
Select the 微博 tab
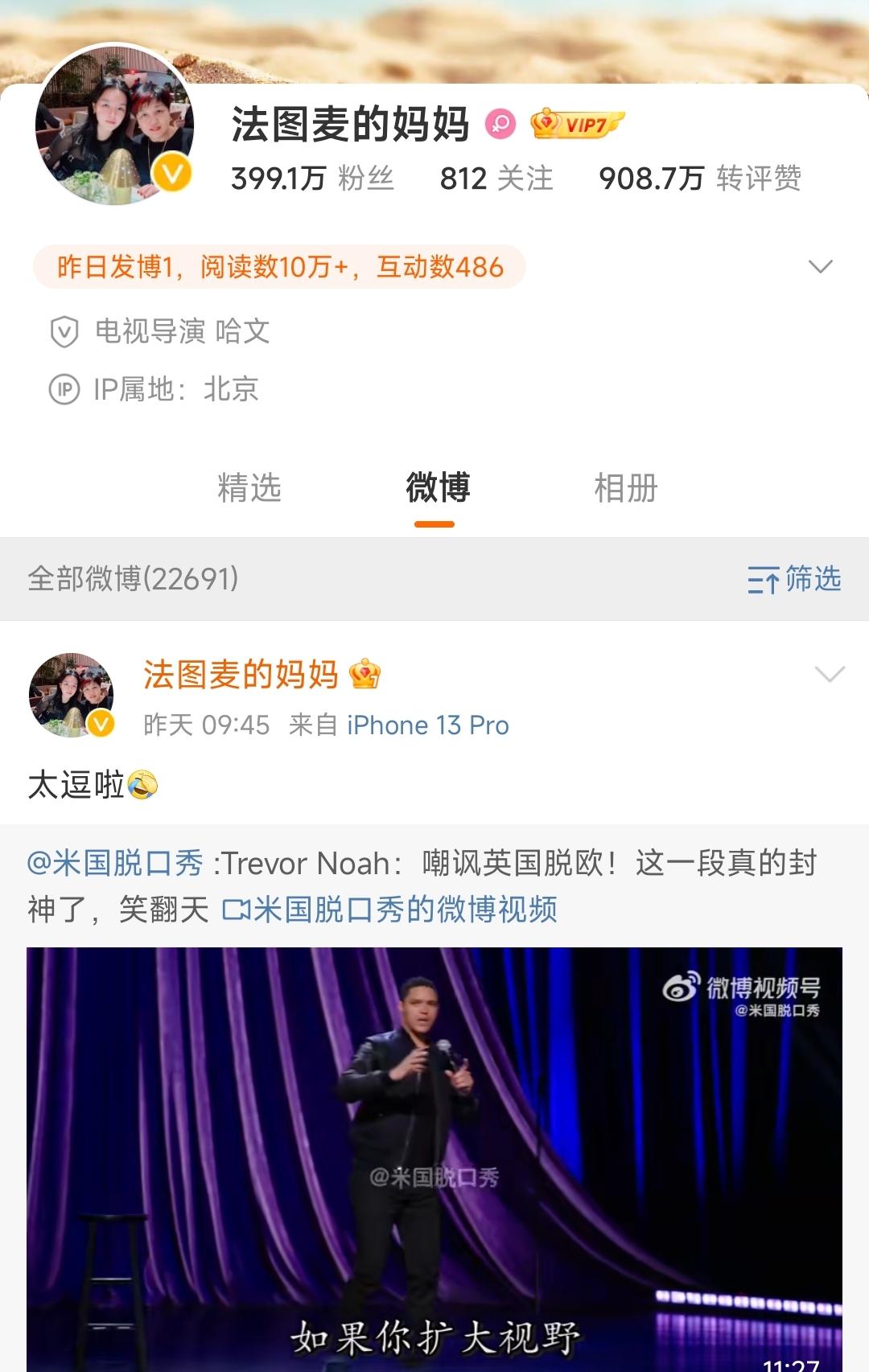tap(437, 488)
